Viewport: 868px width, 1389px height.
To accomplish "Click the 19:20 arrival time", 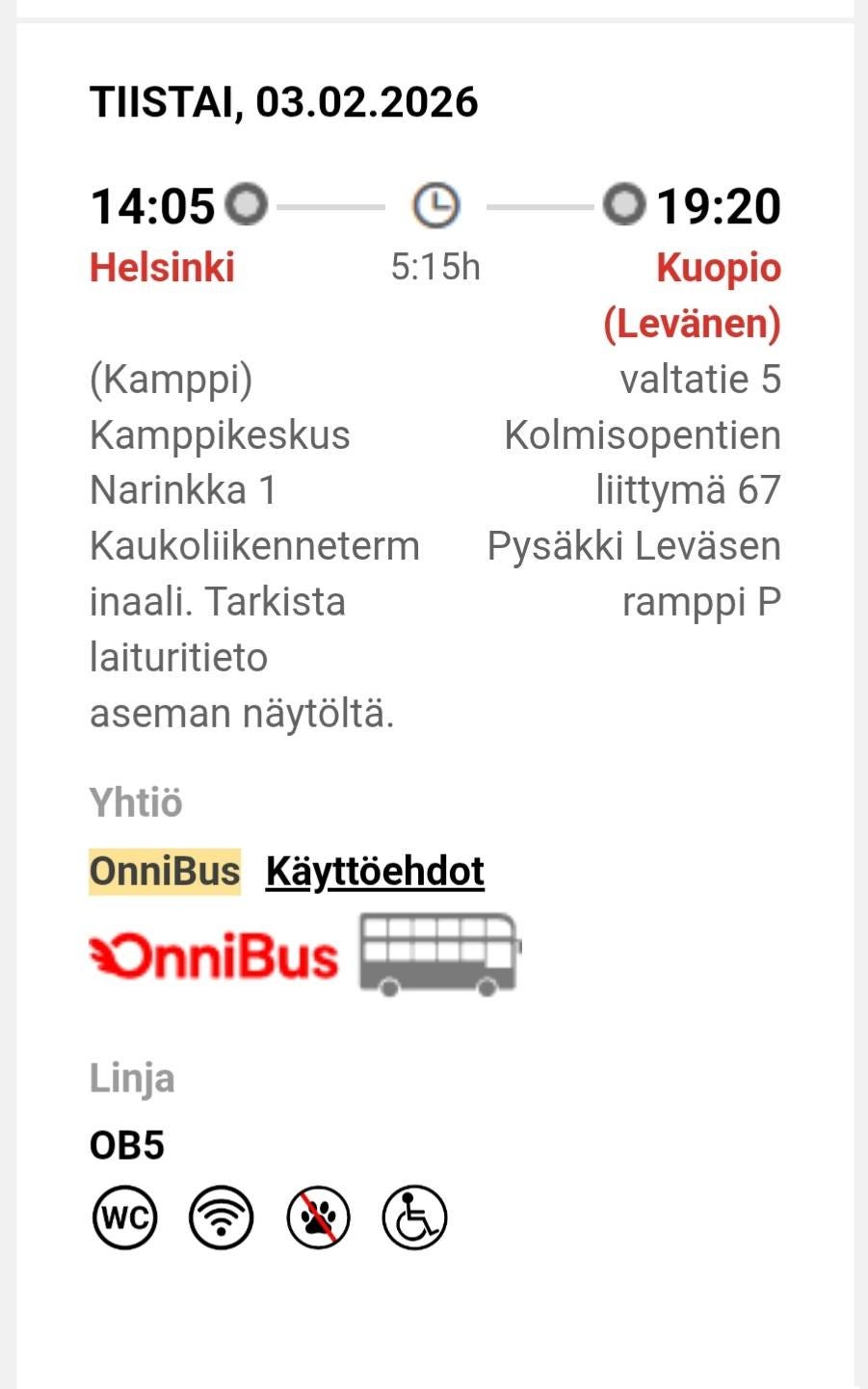I will (x=719, y=204).
